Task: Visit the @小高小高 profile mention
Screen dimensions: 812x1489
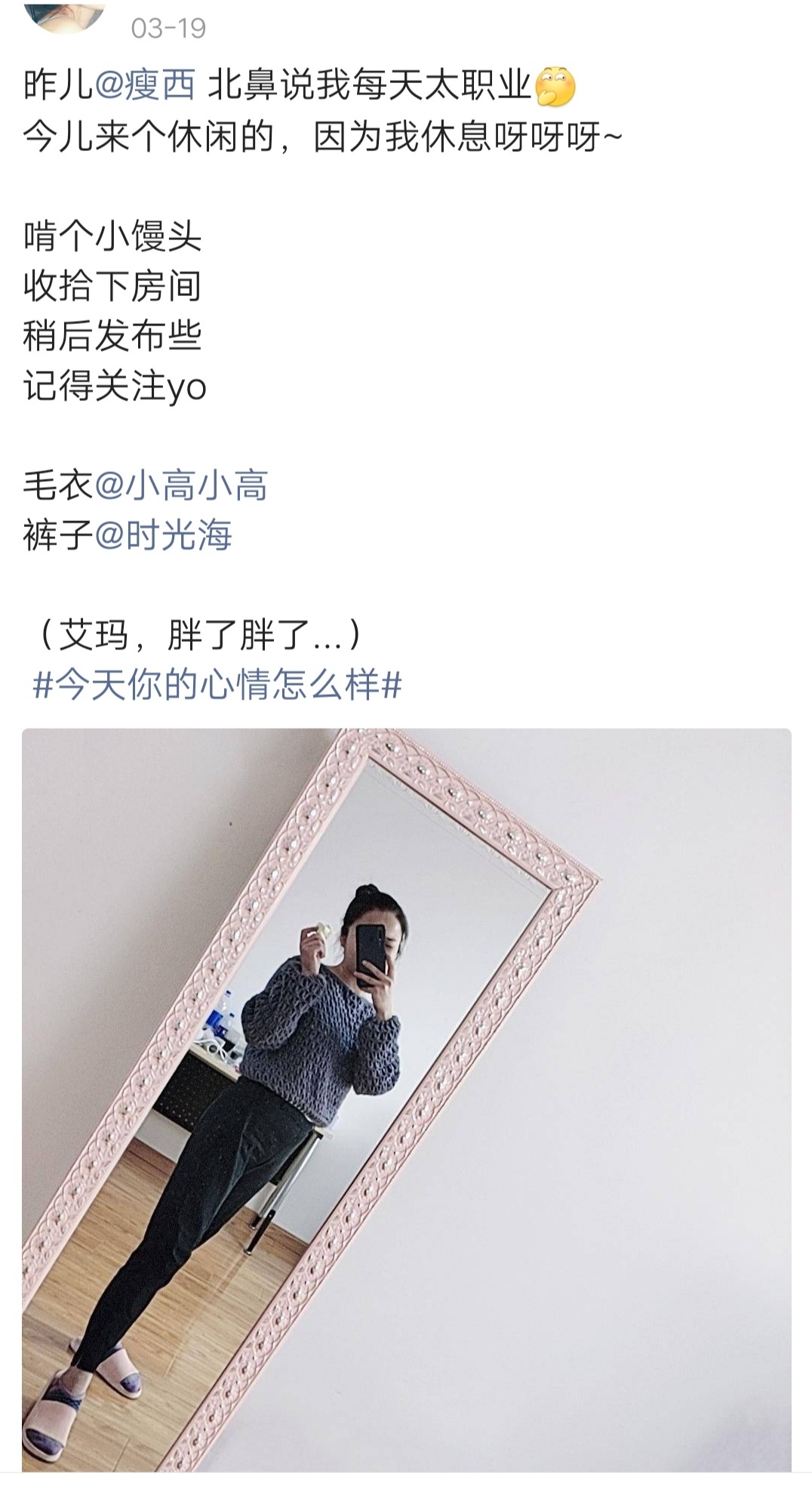Action: click(181, 485)
